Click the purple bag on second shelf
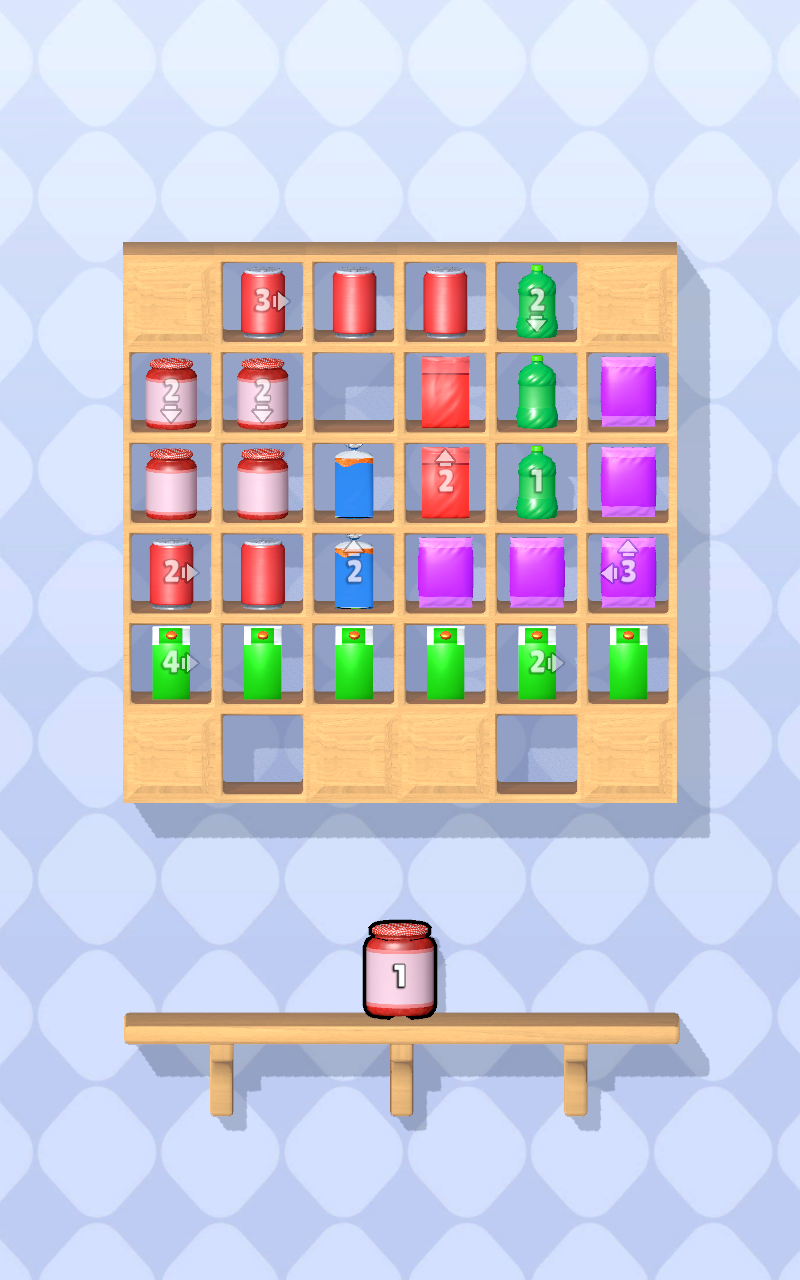Viewport: 800px width, 1280px height. [x=627, y=390]
